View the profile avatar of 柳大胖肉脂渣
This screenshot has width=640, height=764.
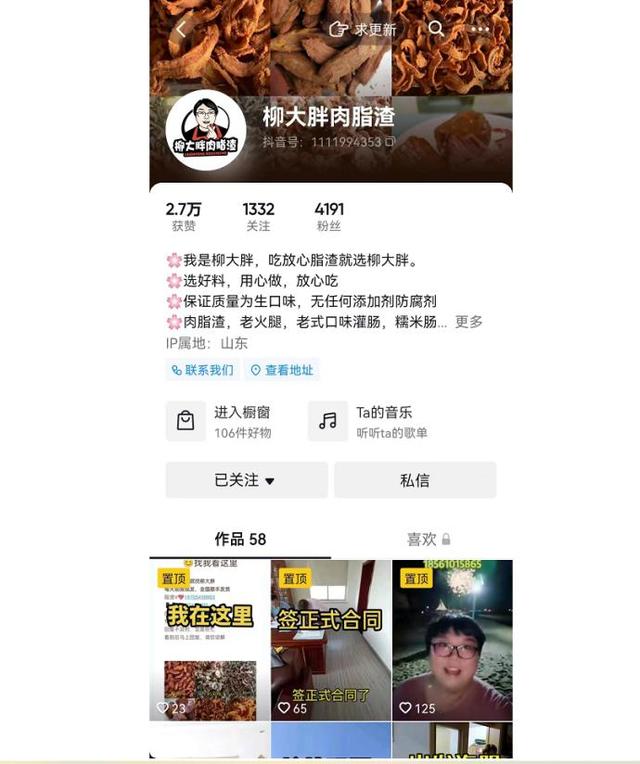[205, 130]
